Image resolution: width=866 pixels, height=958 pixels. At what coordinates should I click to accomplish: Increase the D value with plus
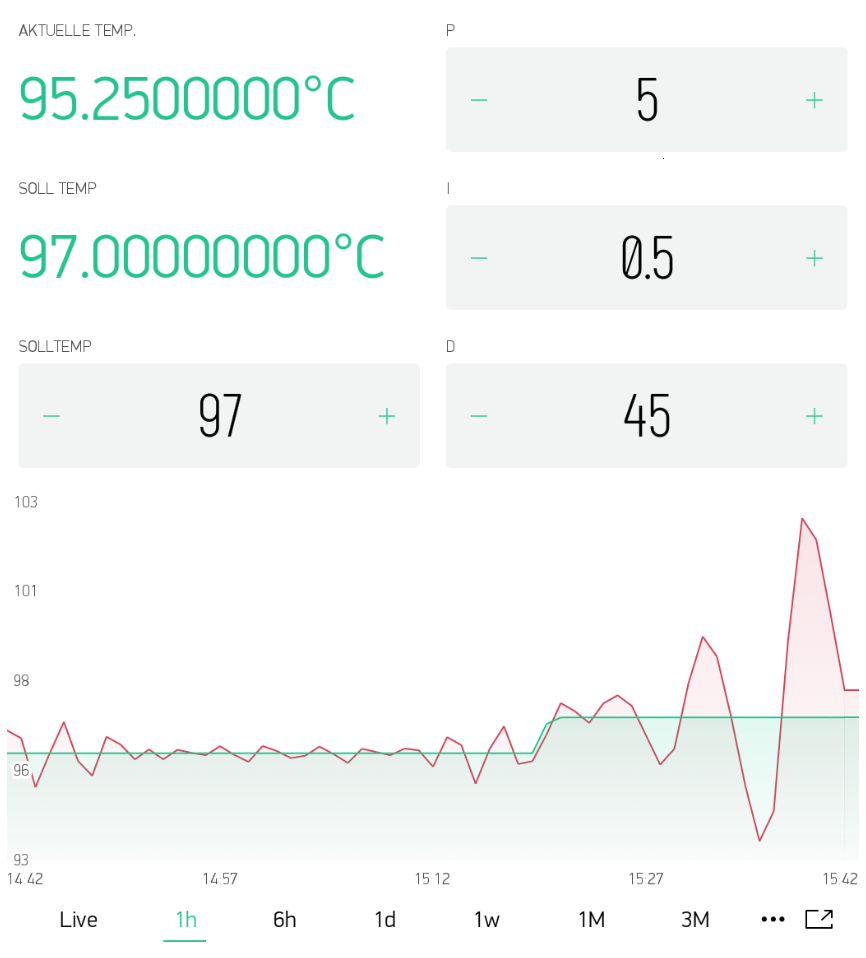tap(814, 416)
